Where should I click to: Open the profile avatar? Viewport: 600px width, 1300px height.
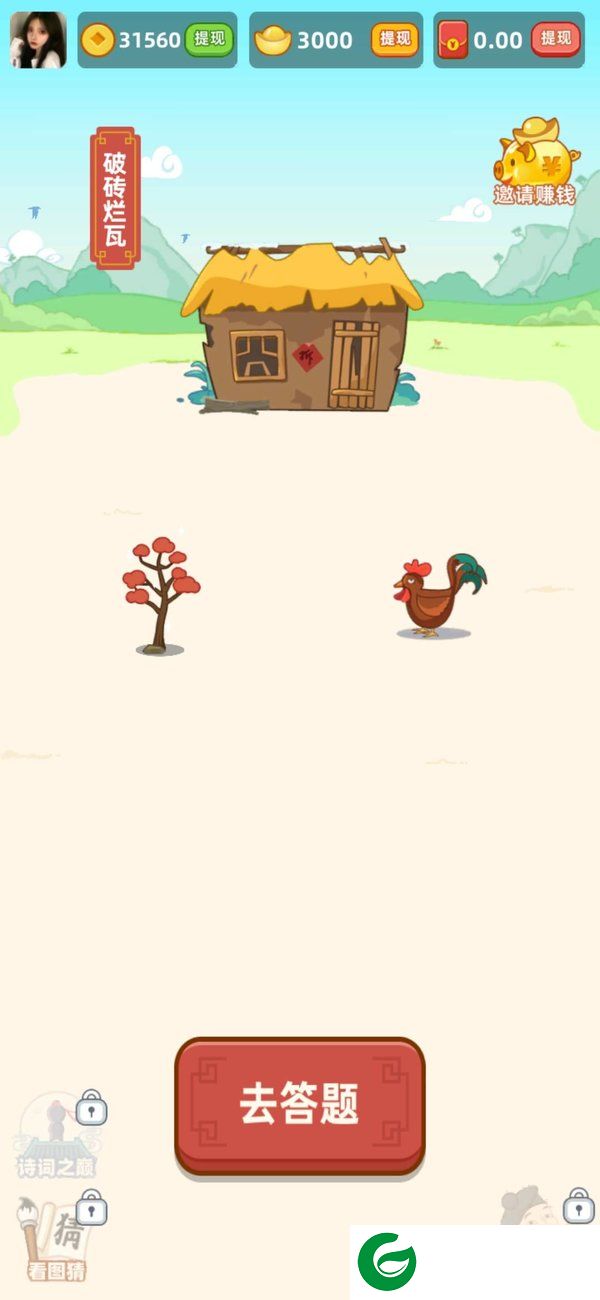click(x=38, y=40)
